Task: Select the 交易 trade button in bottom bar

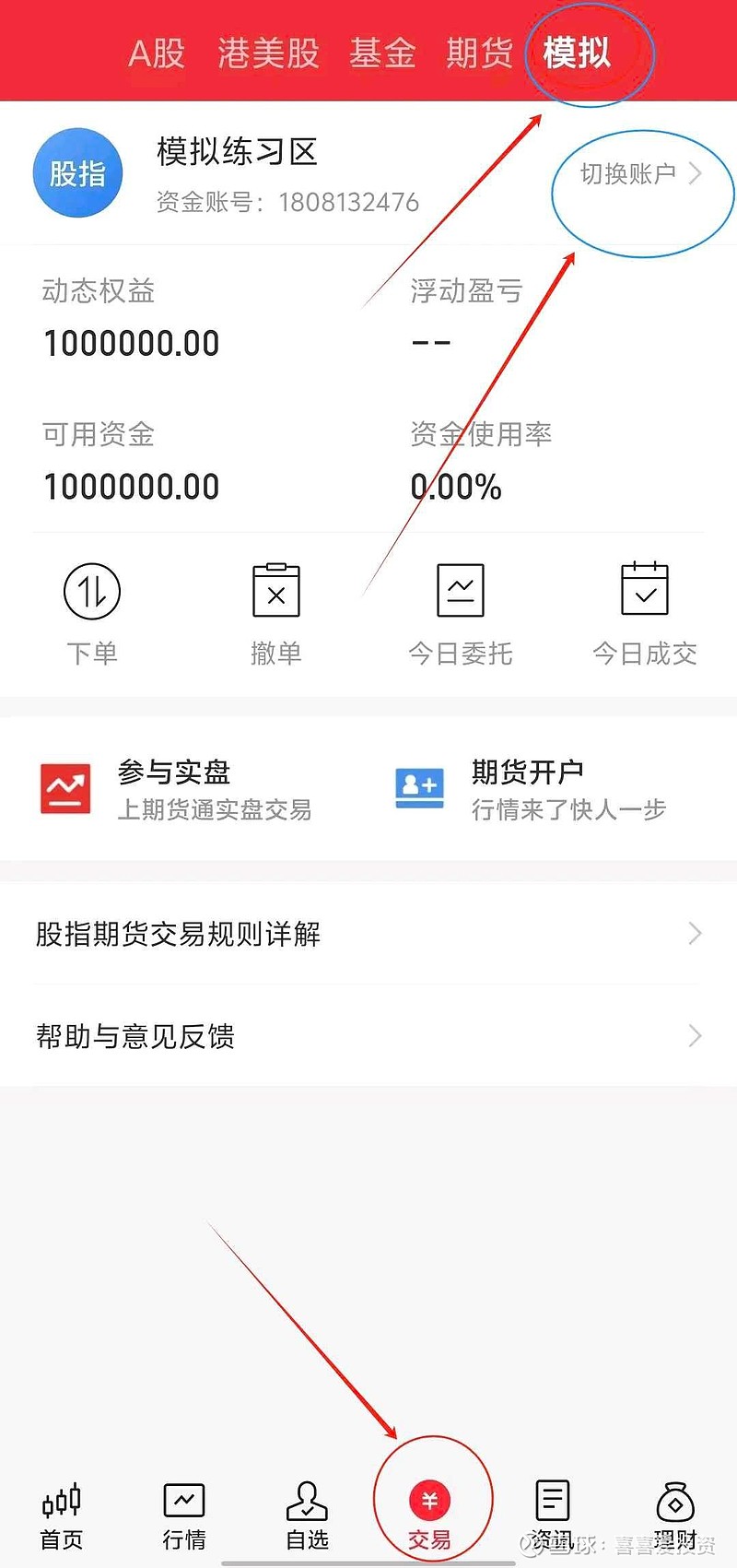Action: (x=429, y=1498)
